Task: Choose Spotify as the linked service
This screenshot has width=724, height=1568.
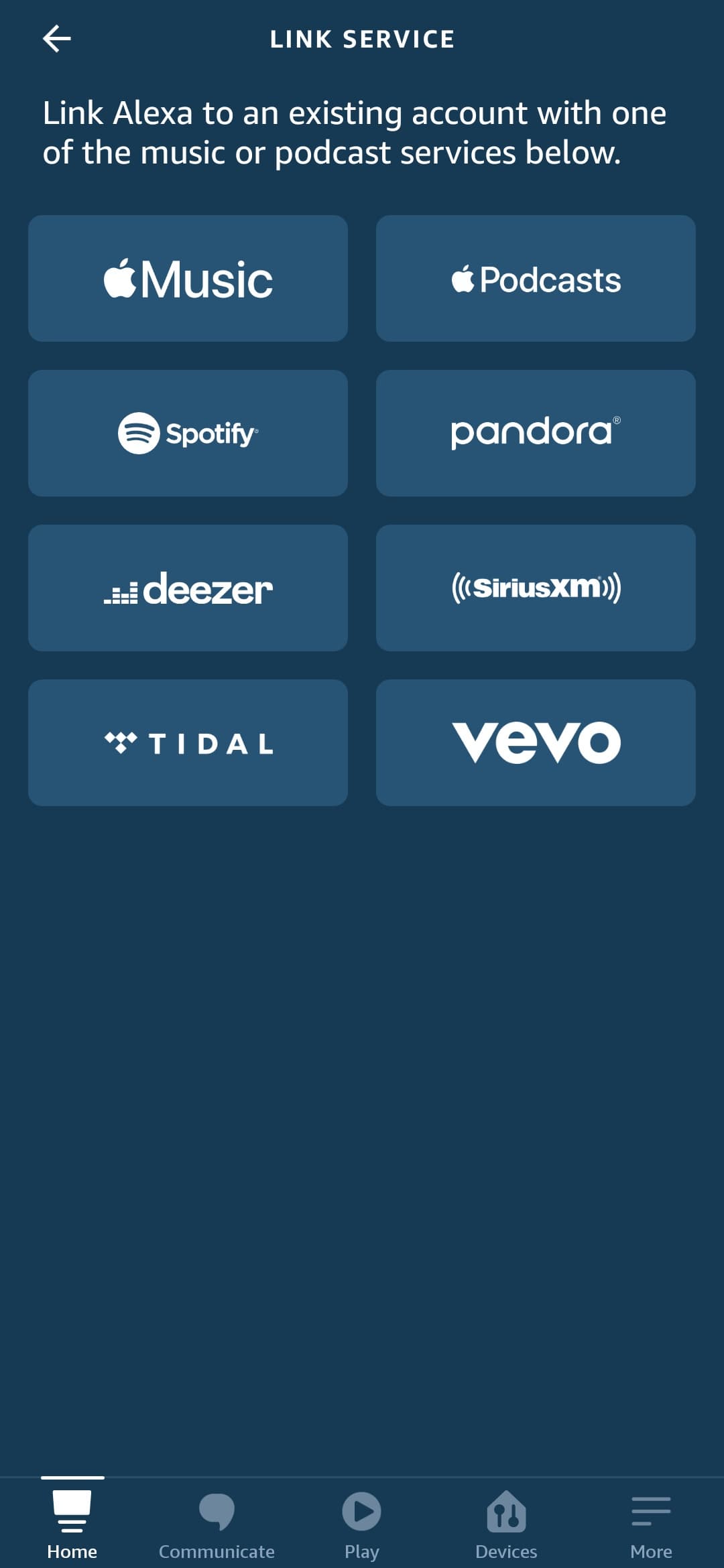Action: coord(188,434)
